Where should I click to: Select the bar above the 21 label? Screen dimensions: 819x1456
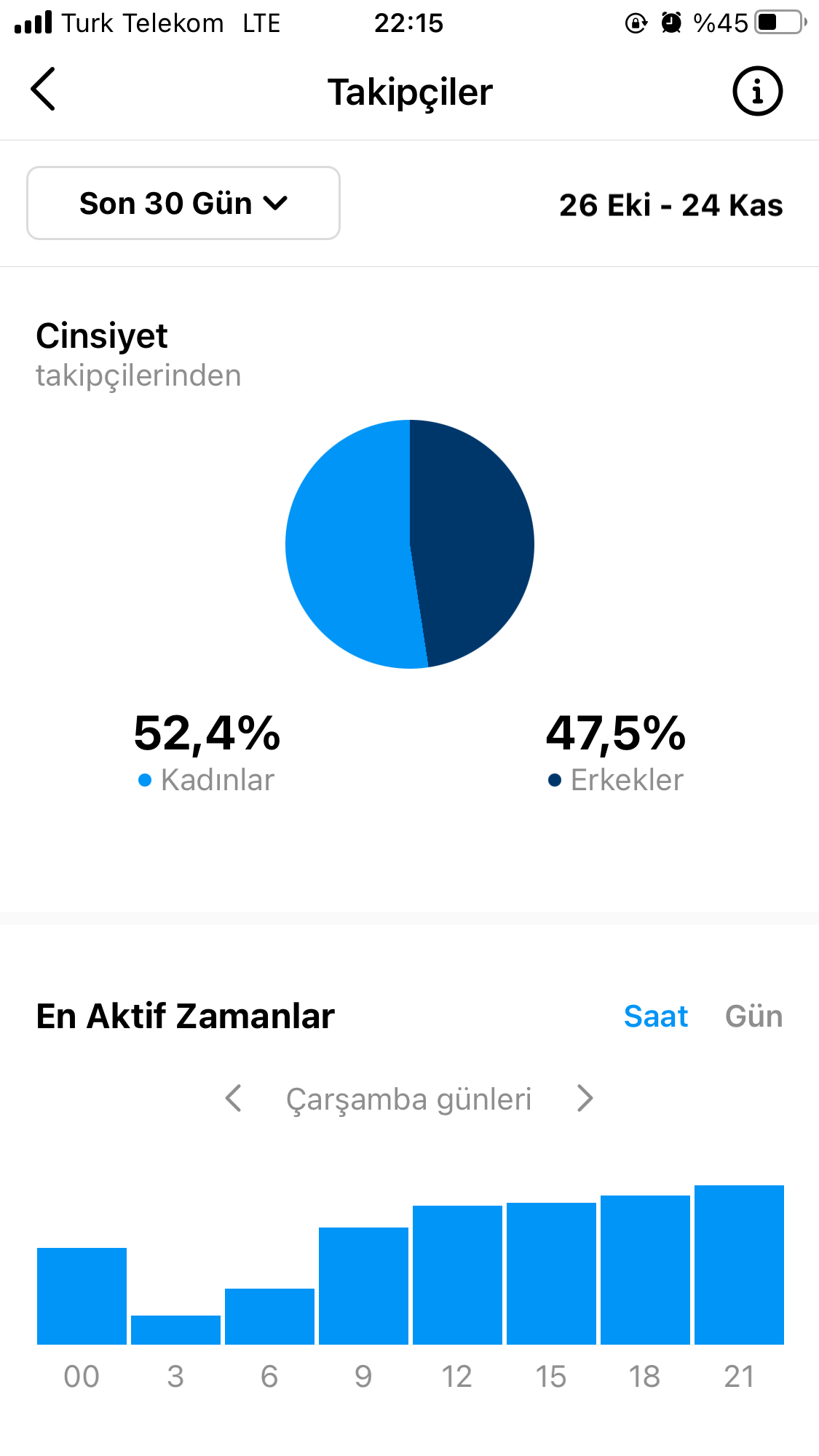point(739,1265)
